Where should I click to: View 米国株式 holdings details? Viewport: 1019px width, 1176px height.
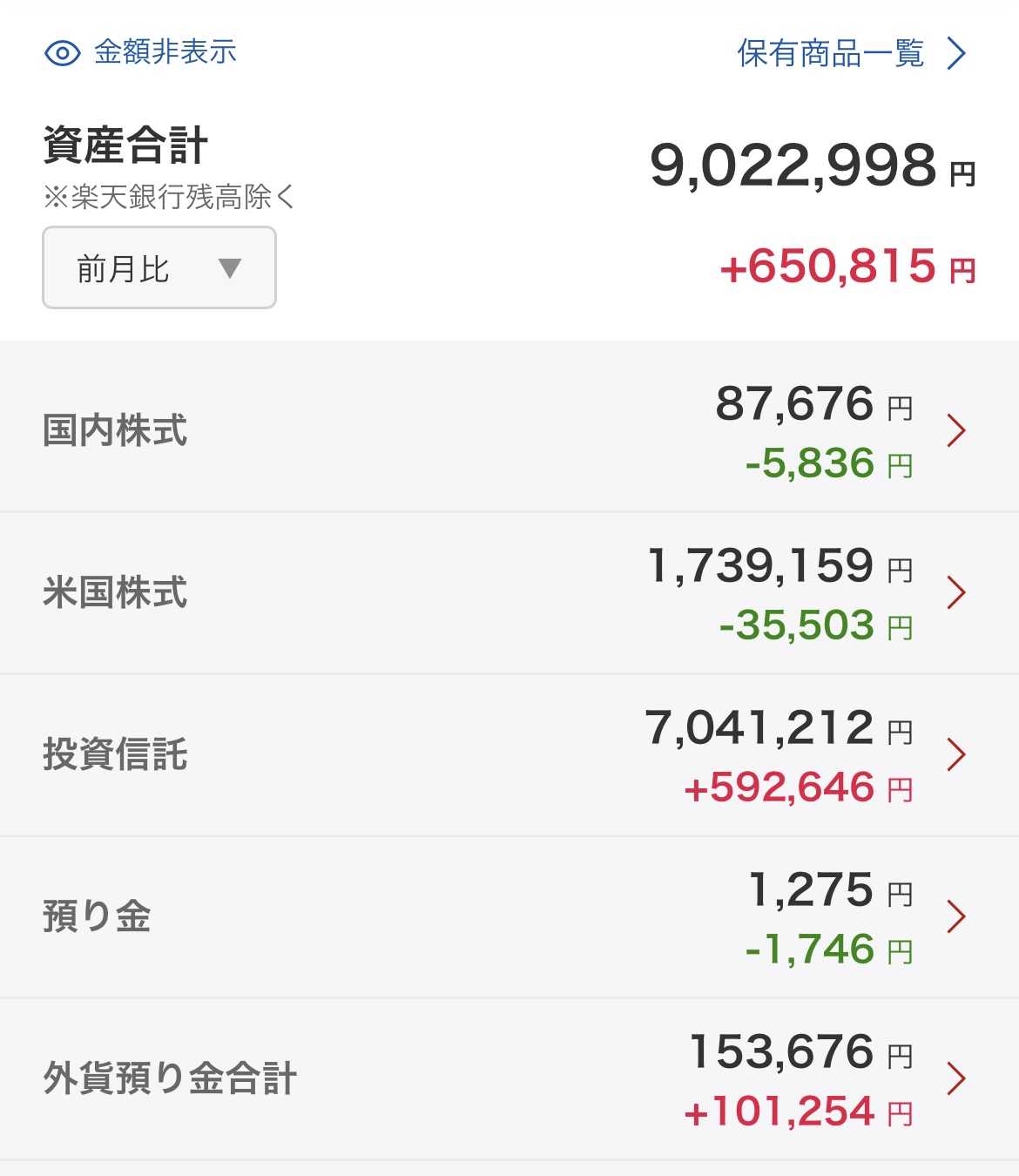[509, 592]
